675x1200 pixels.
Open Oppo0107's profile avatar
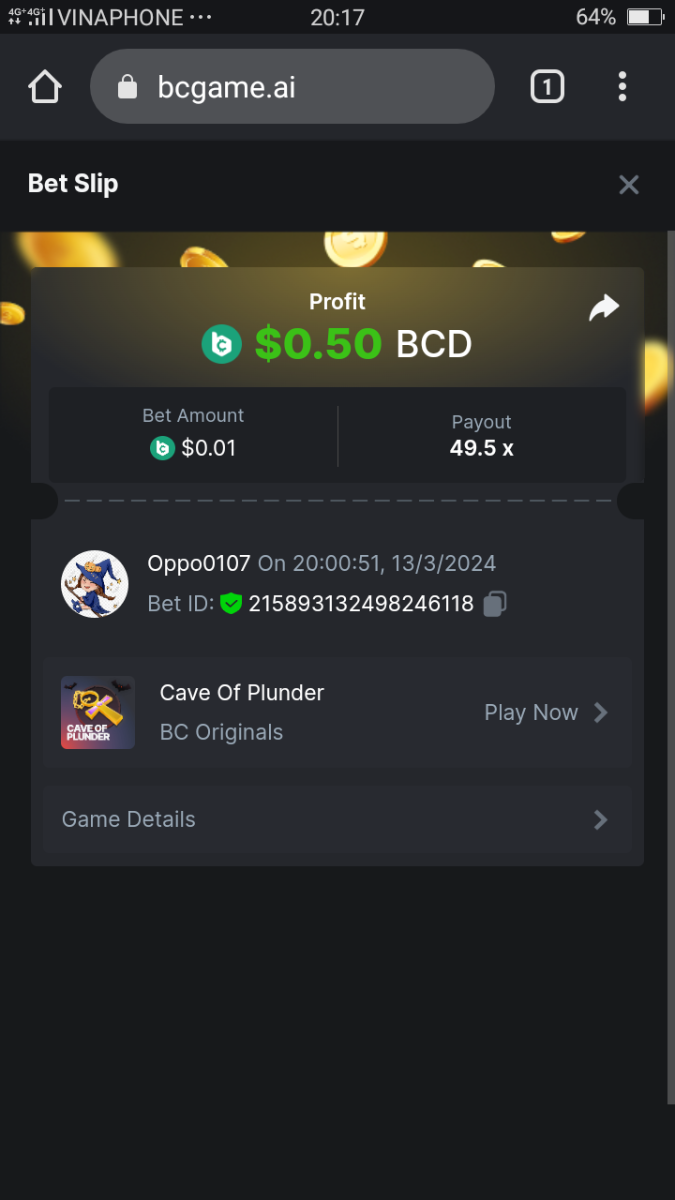[95, 584]
